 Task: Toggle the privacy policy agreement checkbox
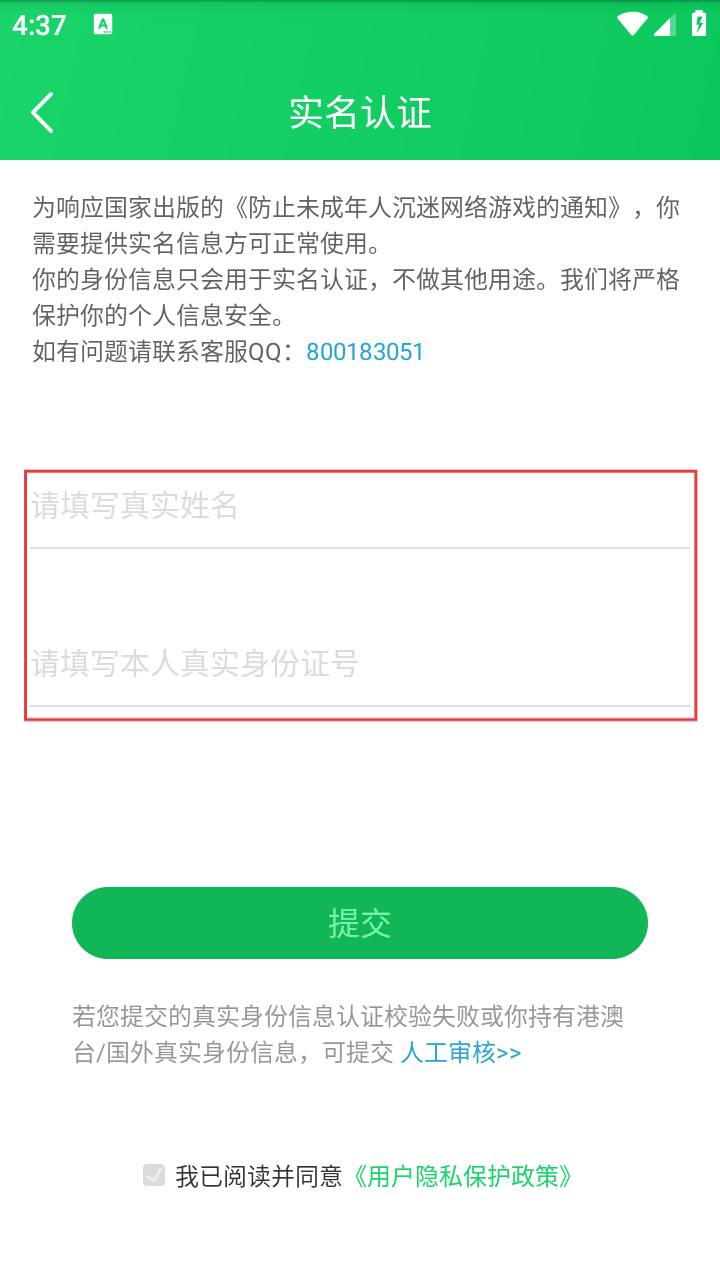point(154,1176)
